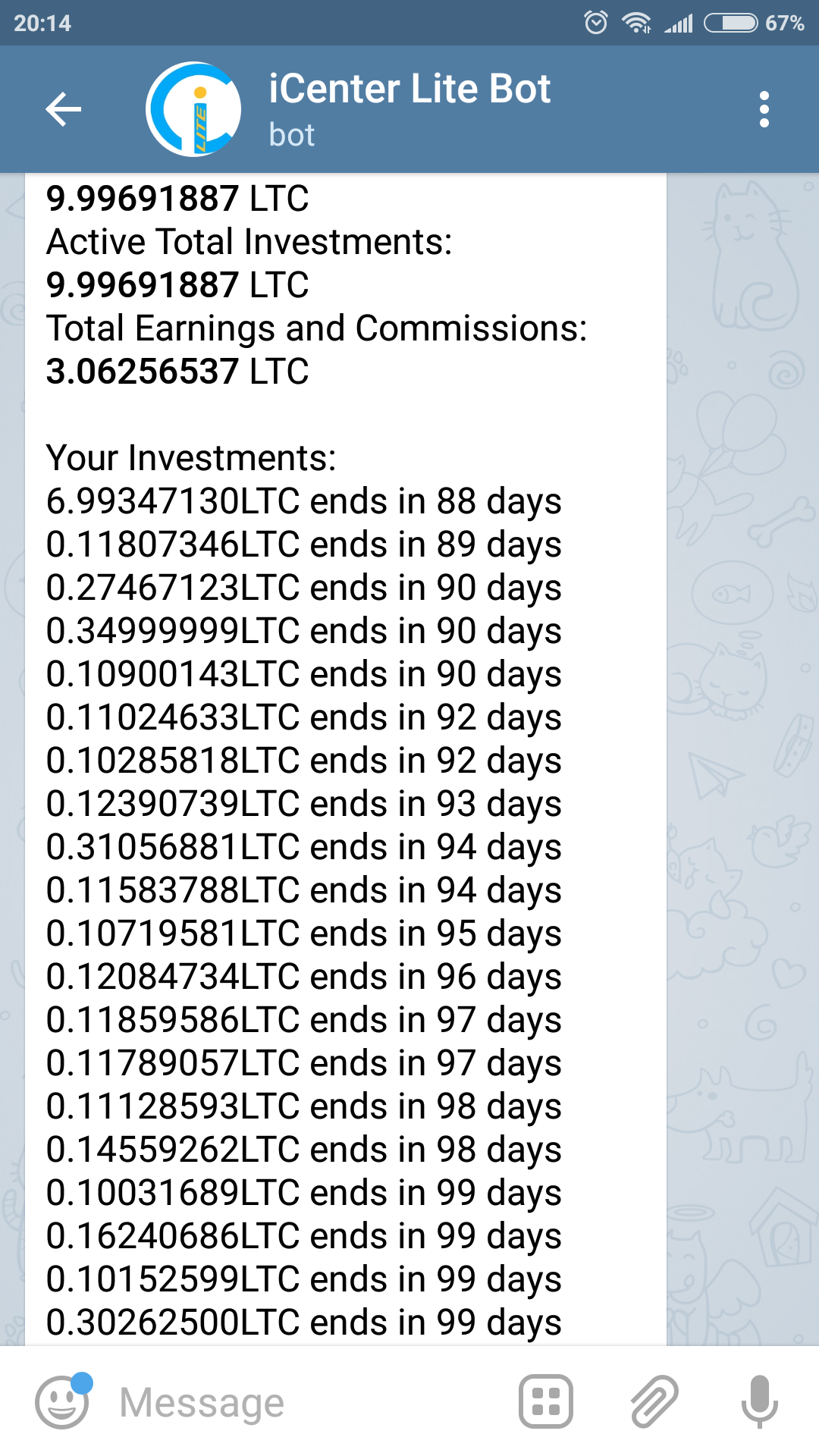
Task: Open the overflow menu
Action: tap(764, 110)
